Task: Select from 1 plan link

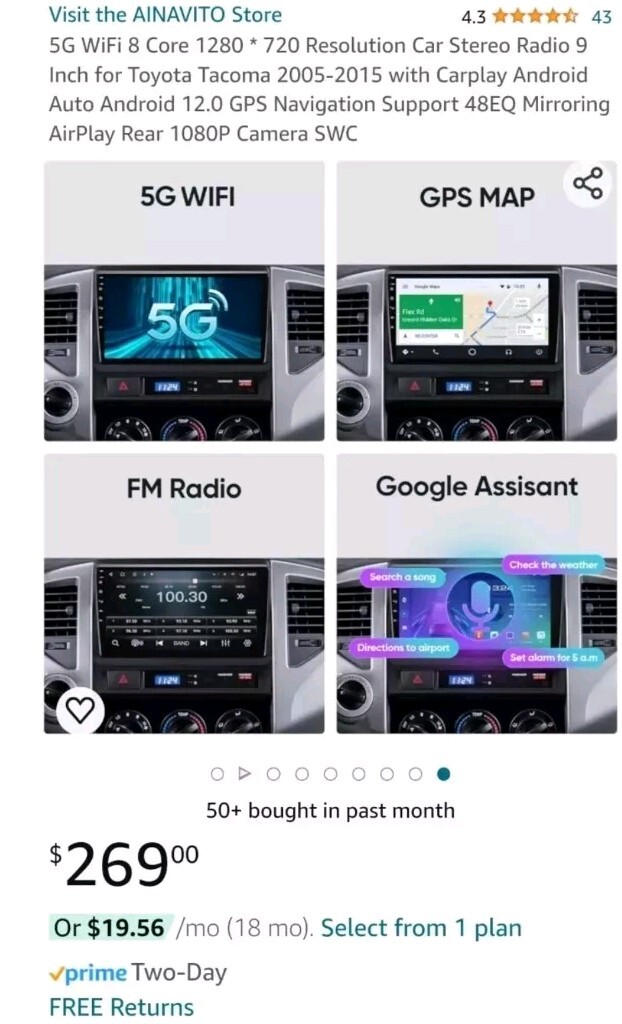Action: click(421, 928)
